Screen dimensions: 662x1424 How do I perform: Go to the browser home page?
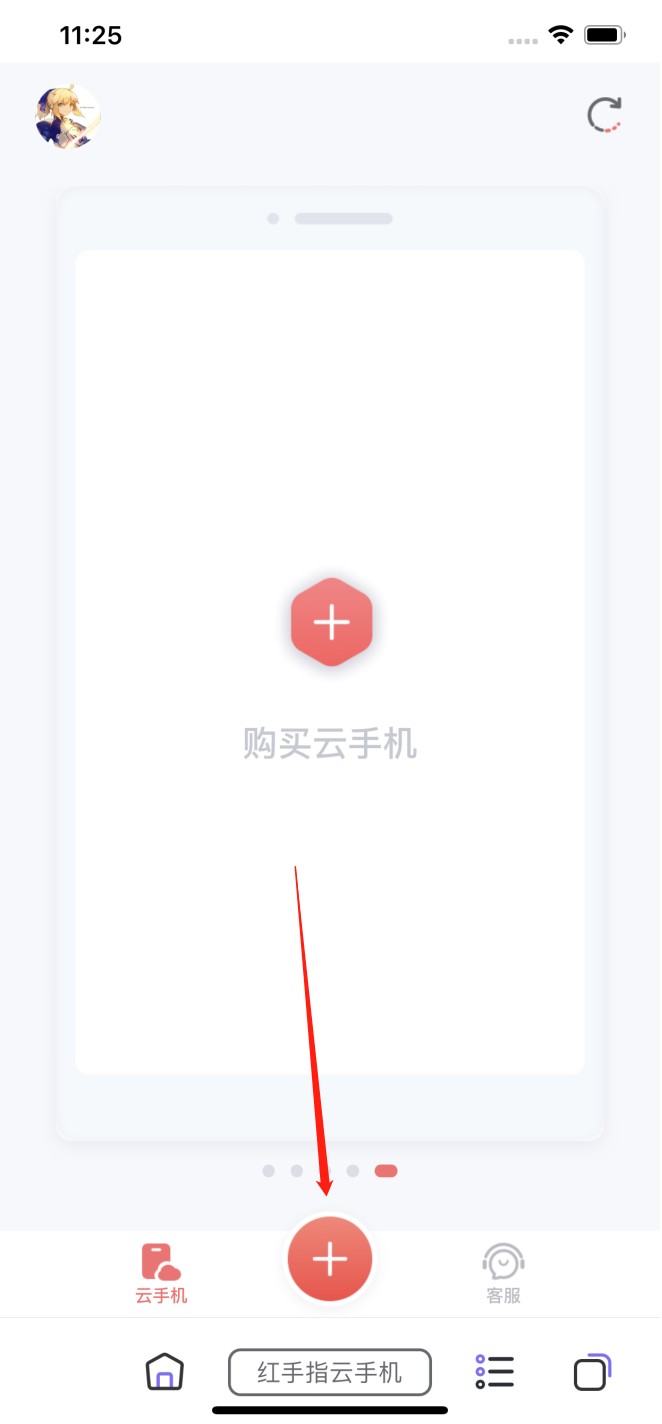pyautogui.click(x=165, y=1371)
